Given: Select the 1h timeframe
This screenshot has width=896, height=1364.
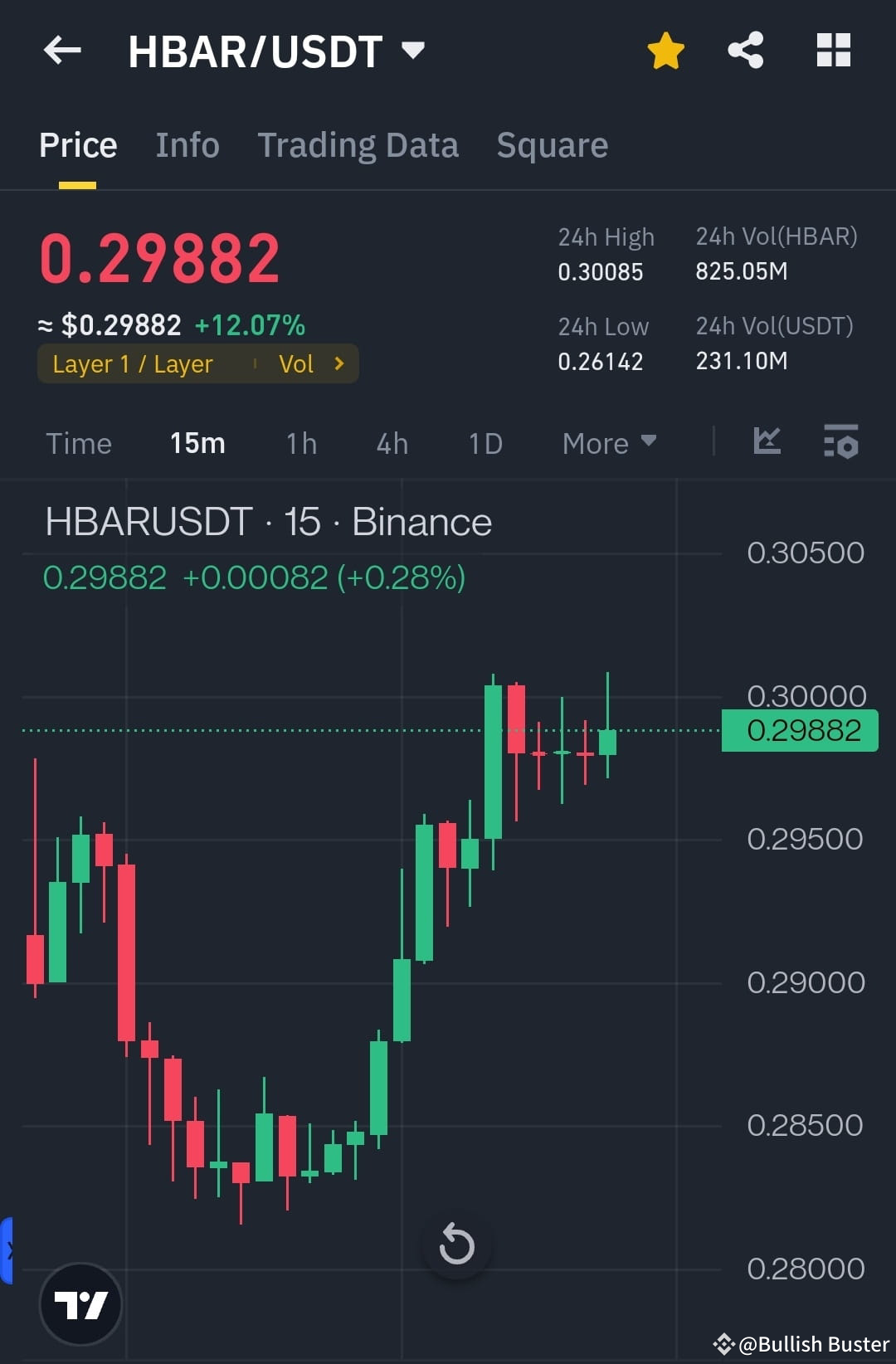Looking at the screenshot, I should pyautogui.click(x=300, y=444).
